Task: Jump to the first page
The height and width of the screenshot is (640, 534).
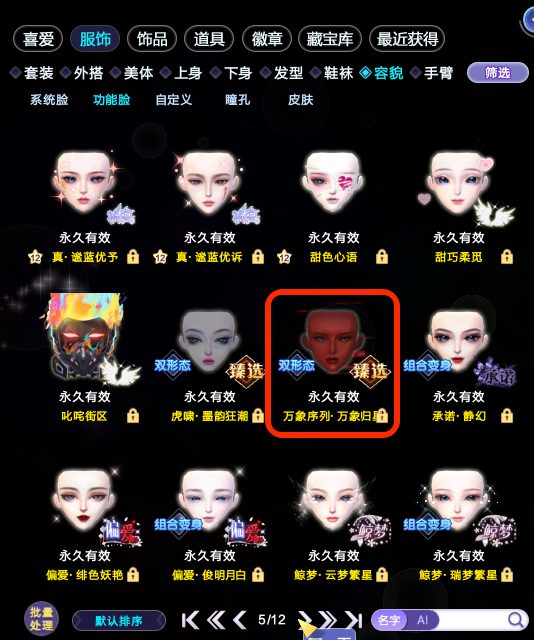Action: [190, 620]
